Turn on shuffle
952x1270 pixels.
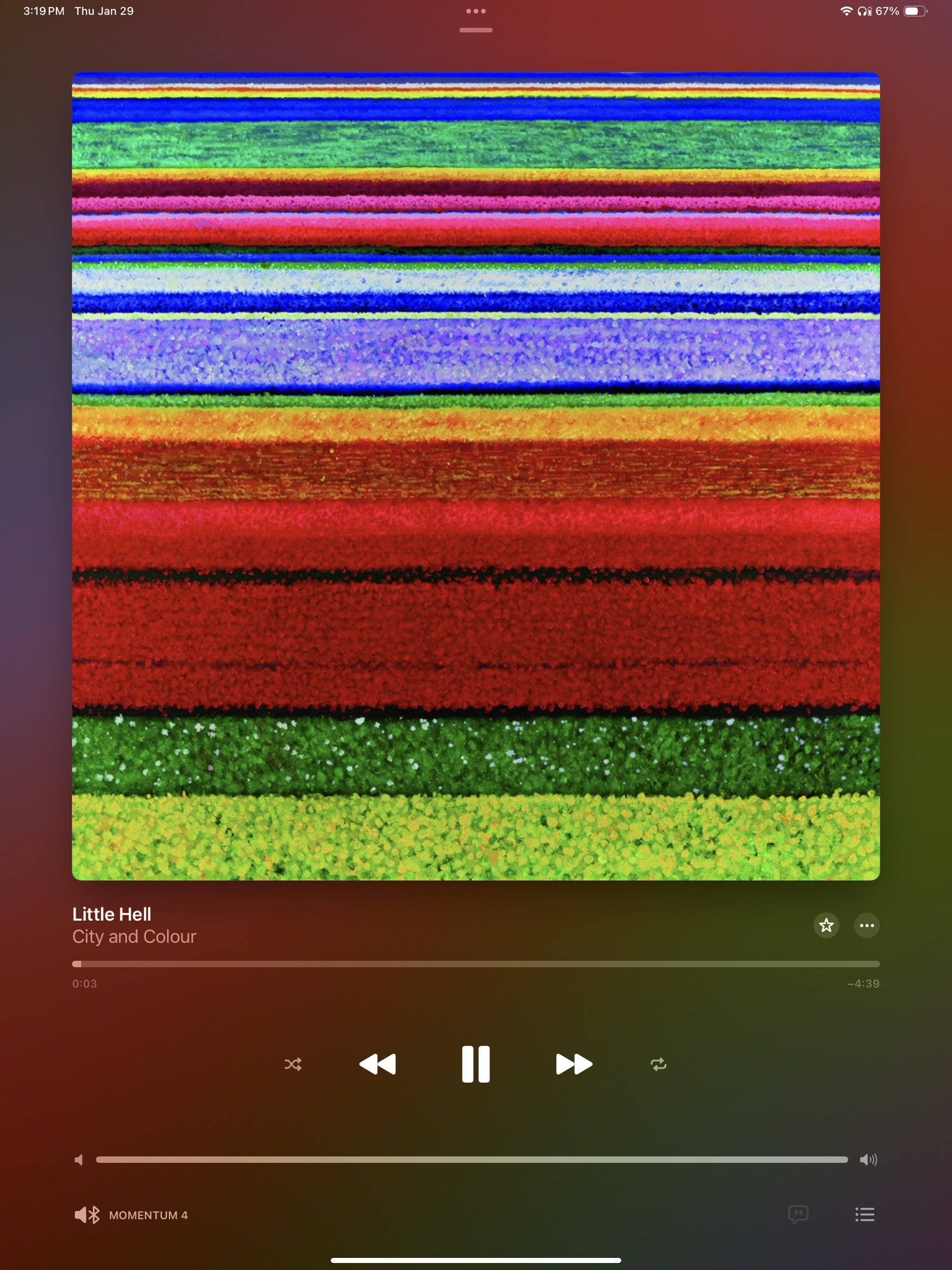tap(293, 1064)
